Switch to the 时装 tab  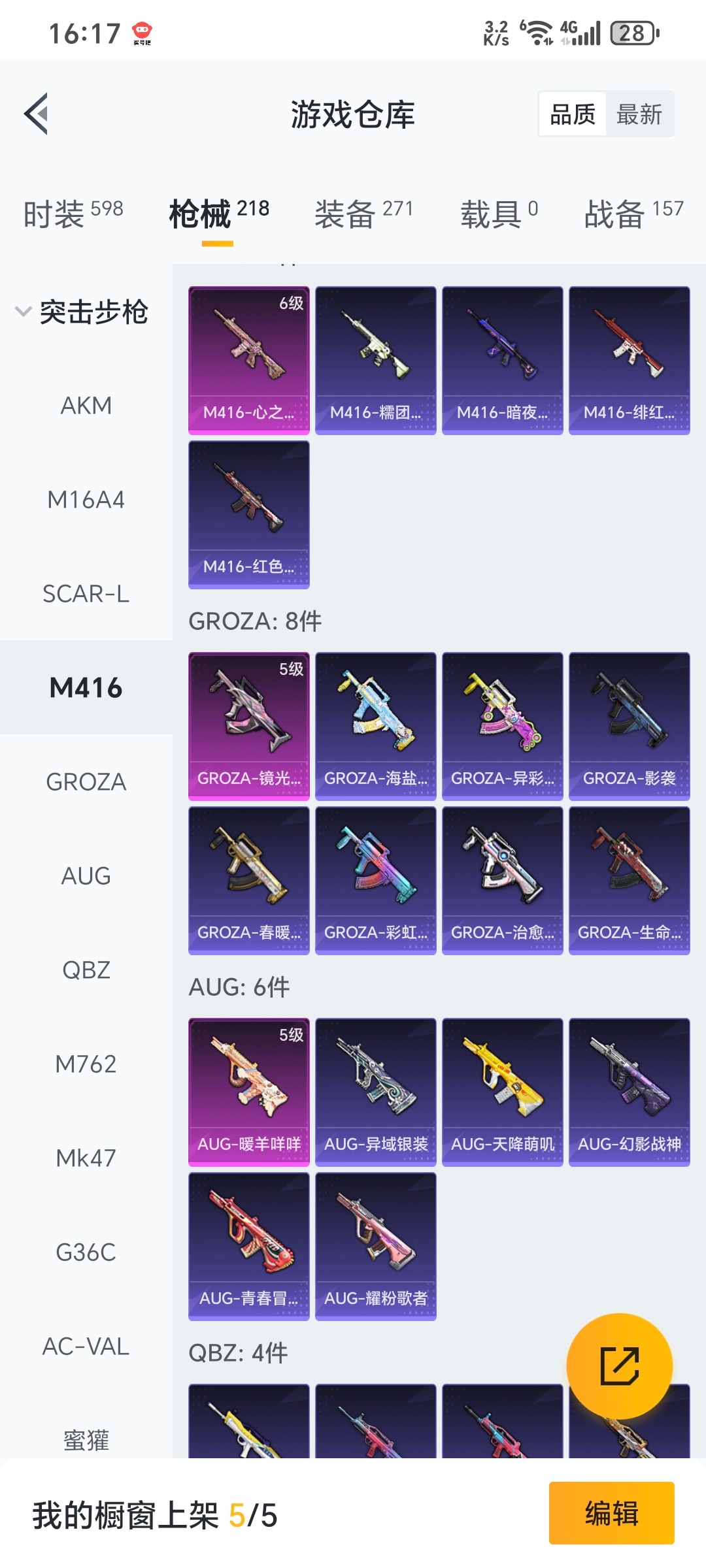point(73,213)
